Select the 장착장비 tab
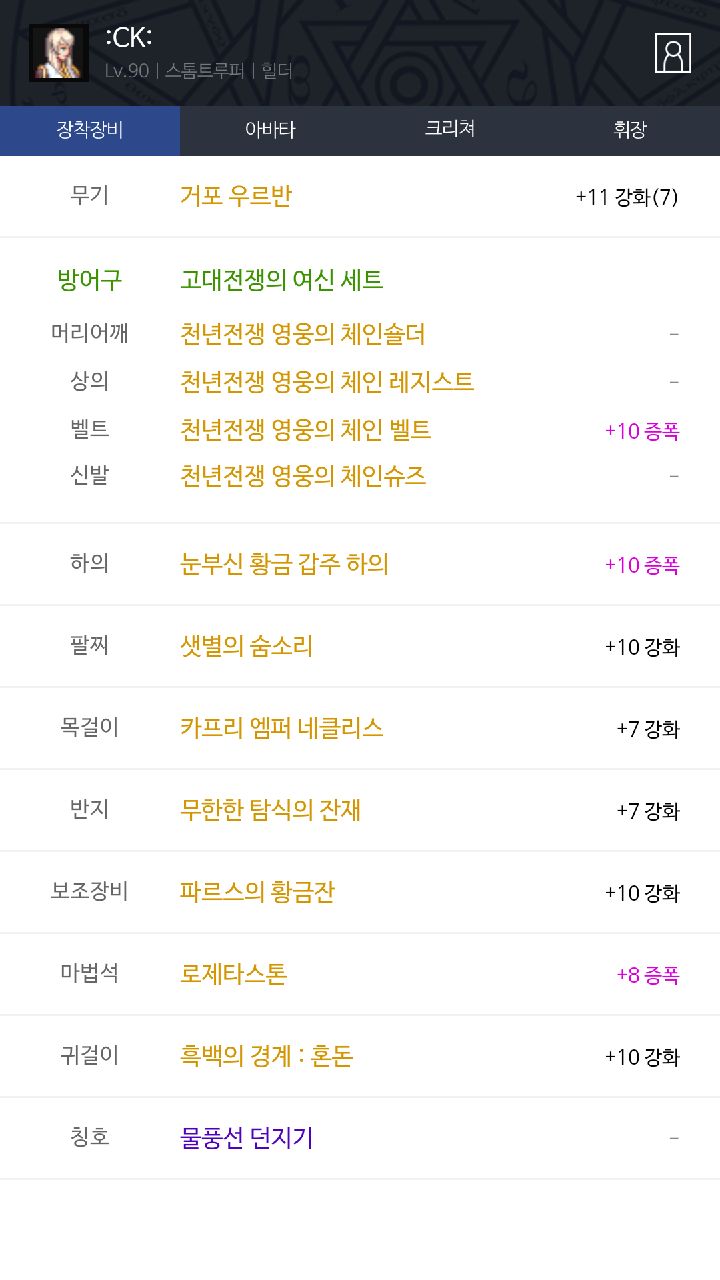 [90, 130]
